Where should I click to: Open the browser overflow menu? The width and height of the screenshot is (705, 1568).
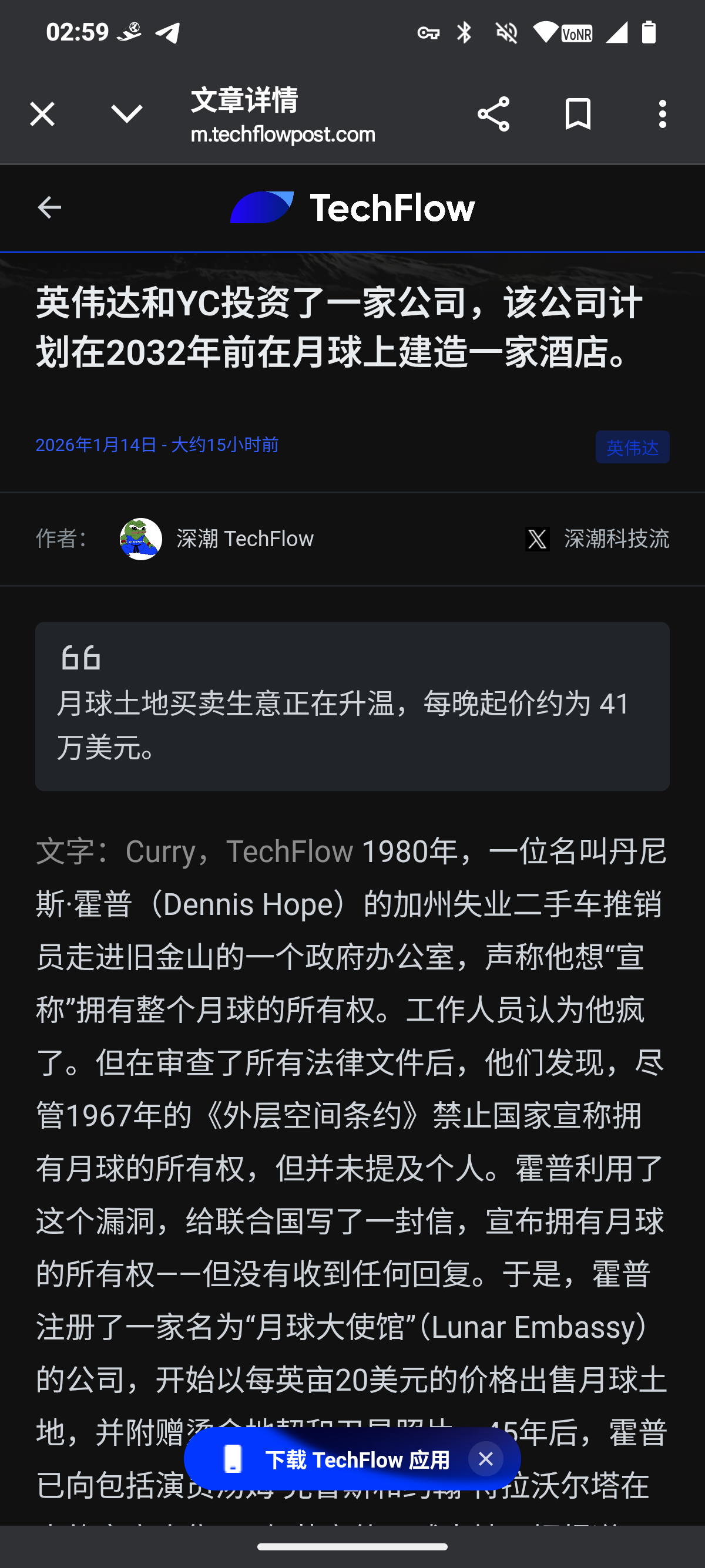pos(662,114)
